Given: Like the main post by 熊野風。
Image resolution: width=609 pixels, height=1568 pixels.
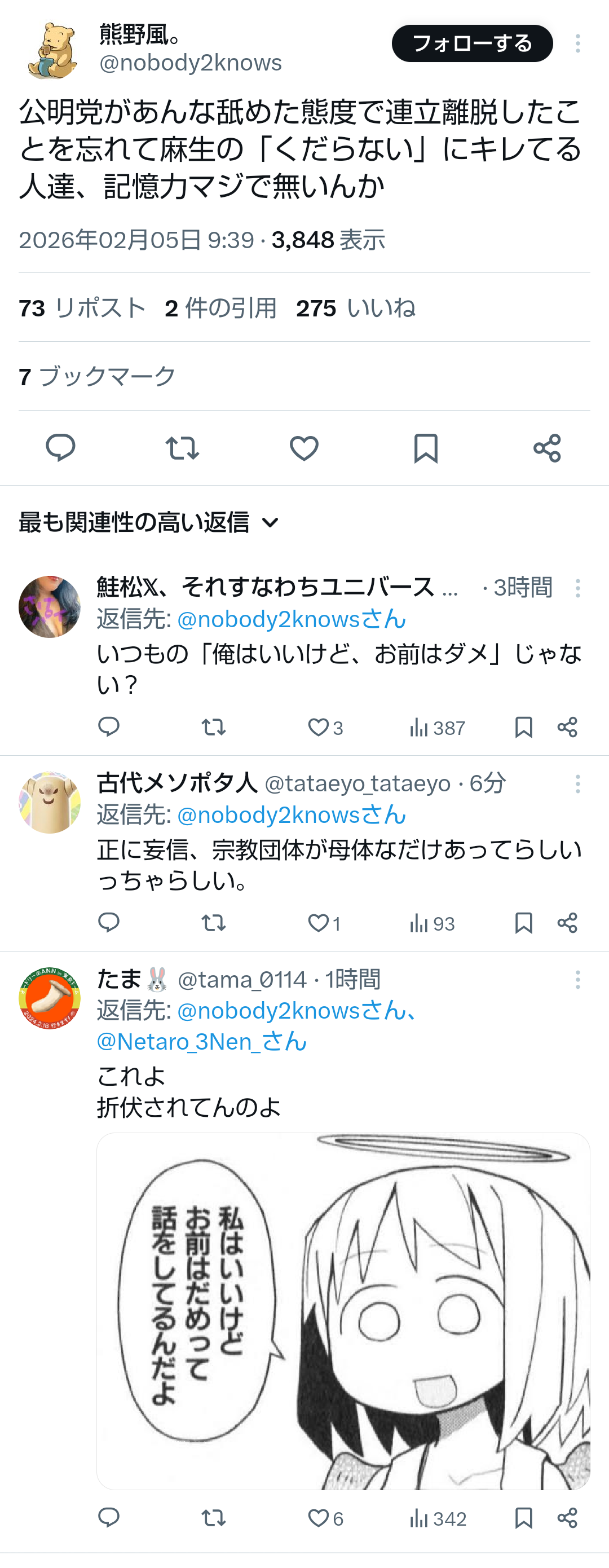Looking at the screenshot, I should (303, 448).
